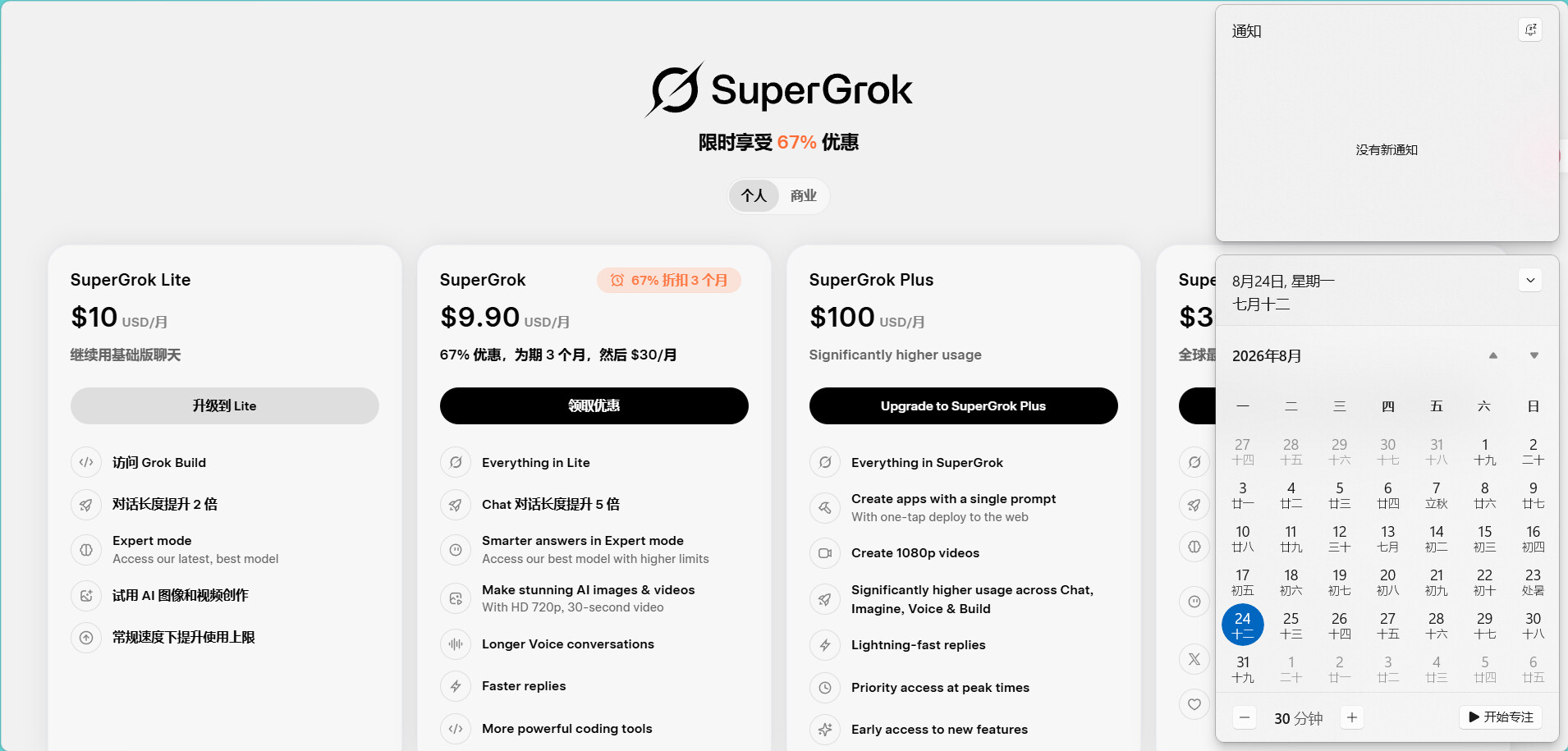Go to the previous month in the calendar
The image size is (1568, 751).
point(1493,355)
